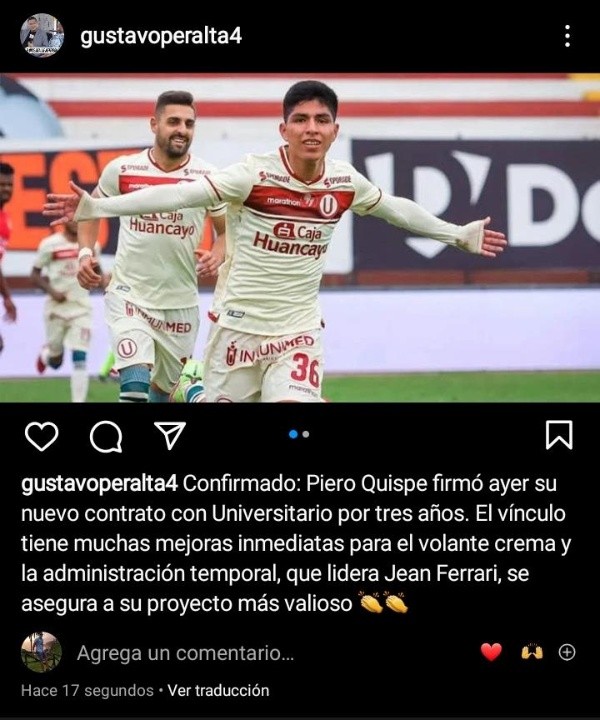This screenshot has height=720, width=600.
Task: Open the post photo of the footballer
Action: click(x=300, y=238)
